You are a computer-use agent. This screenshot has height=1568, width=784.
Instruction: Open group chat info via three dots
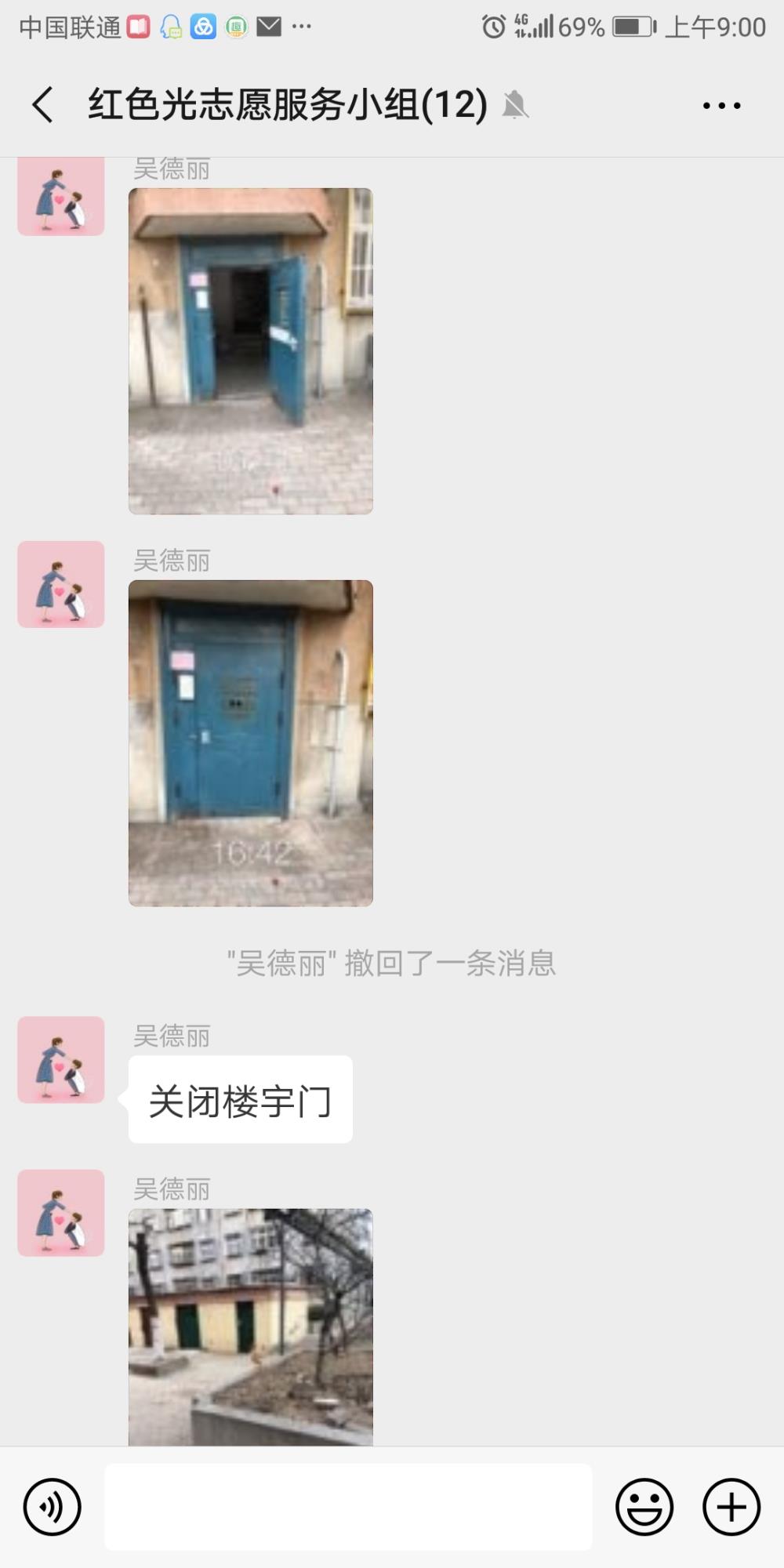coord(721,105)
